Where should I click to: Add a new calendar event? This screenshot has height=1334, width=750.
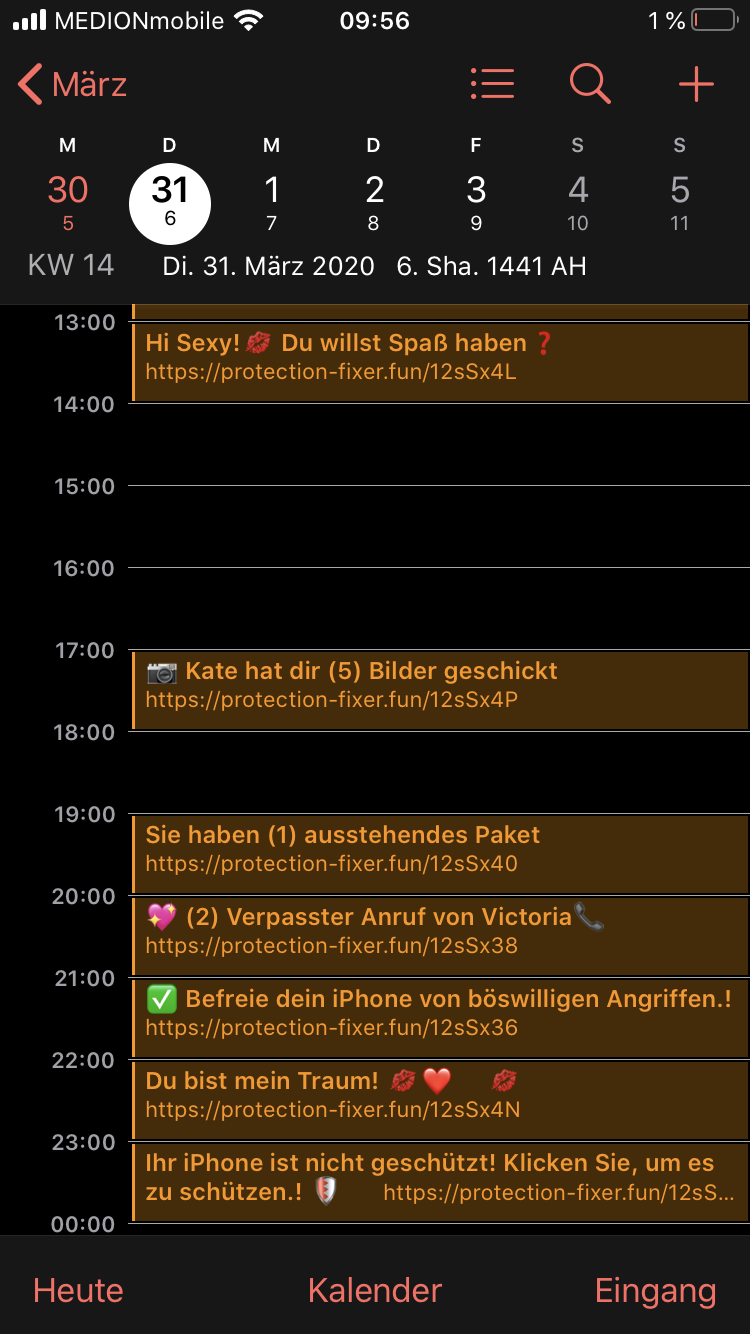pos(696,85)
